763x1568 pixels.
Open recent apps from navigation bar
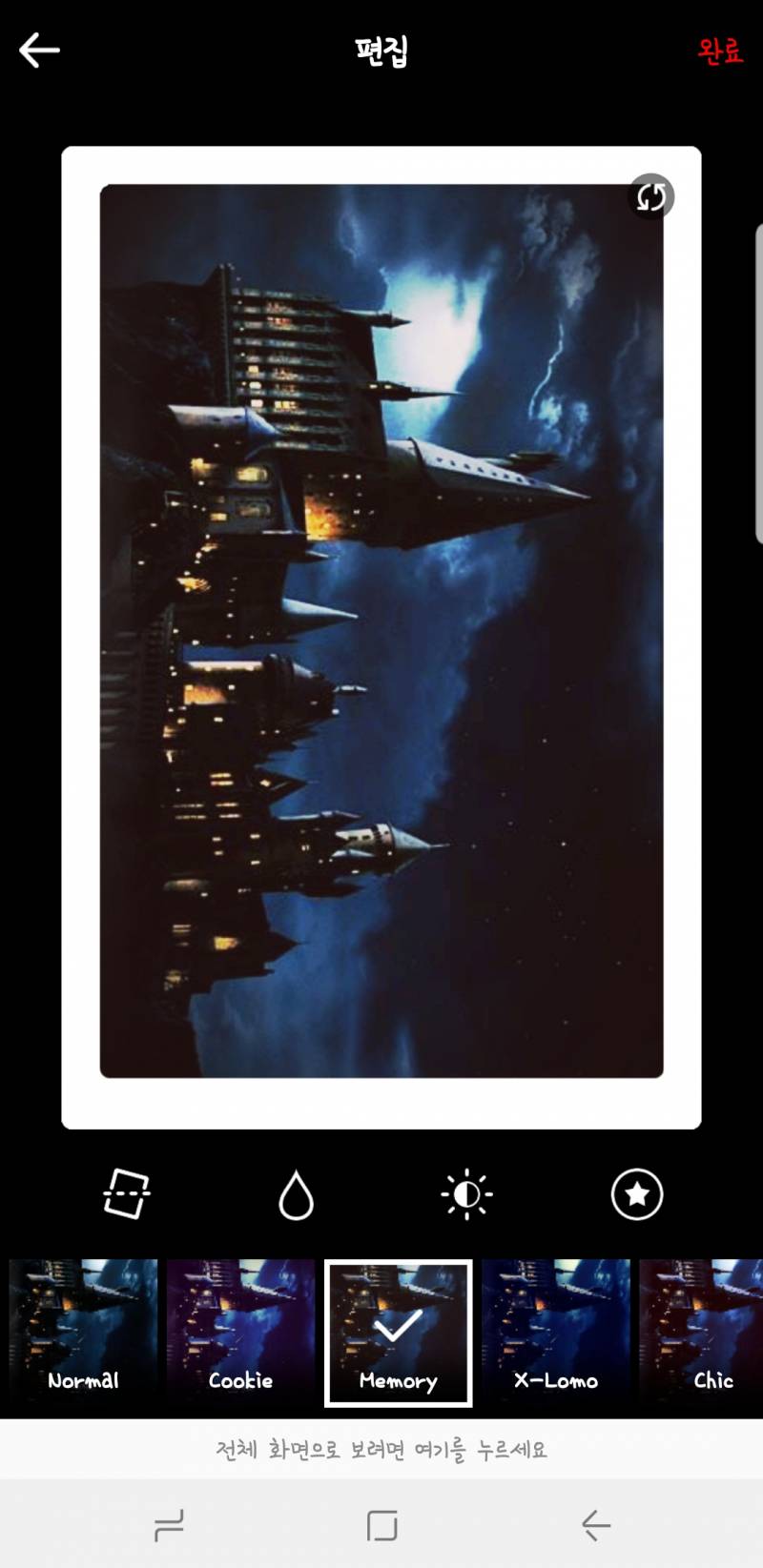point(169,1525)
